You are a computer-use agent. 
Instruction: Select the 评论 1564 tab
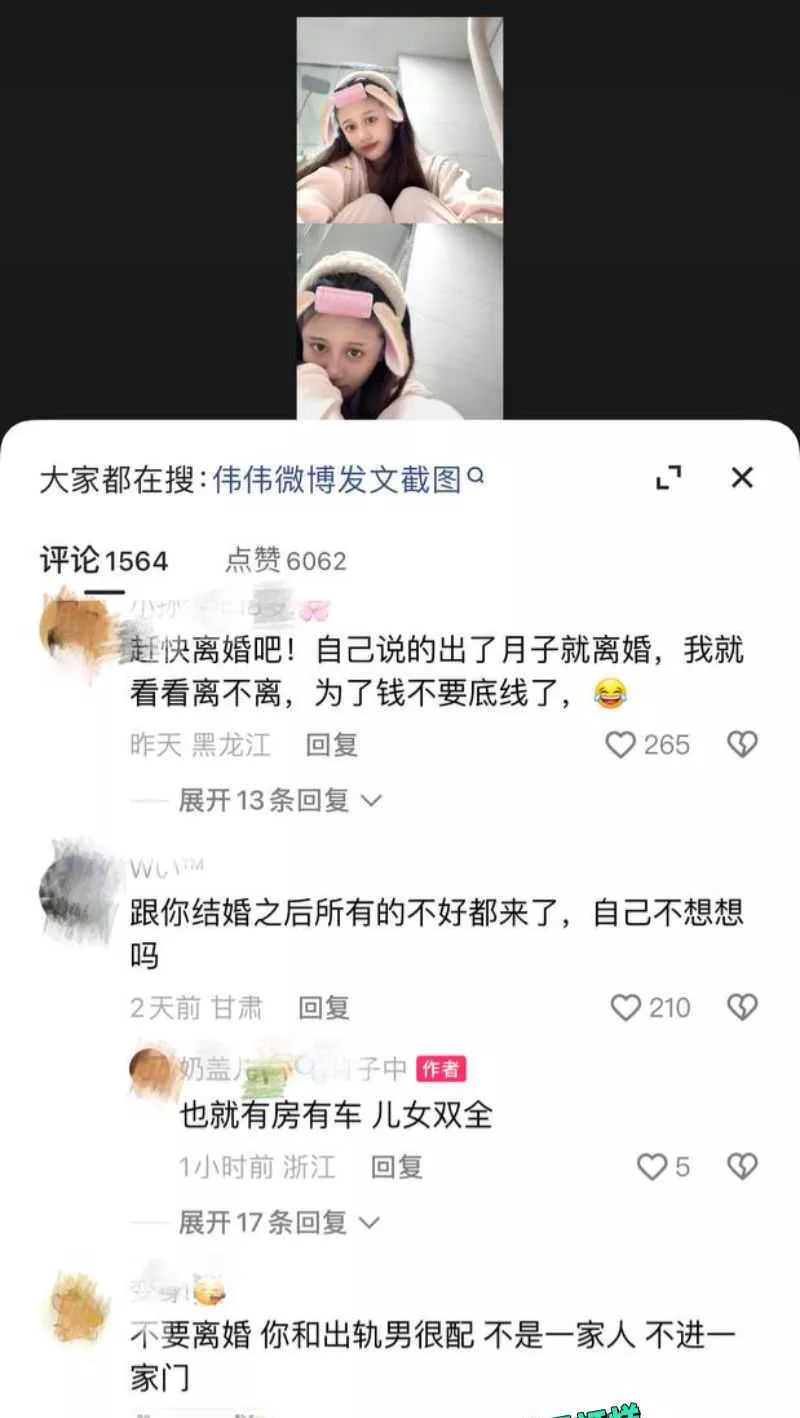[x=103, y=561]
